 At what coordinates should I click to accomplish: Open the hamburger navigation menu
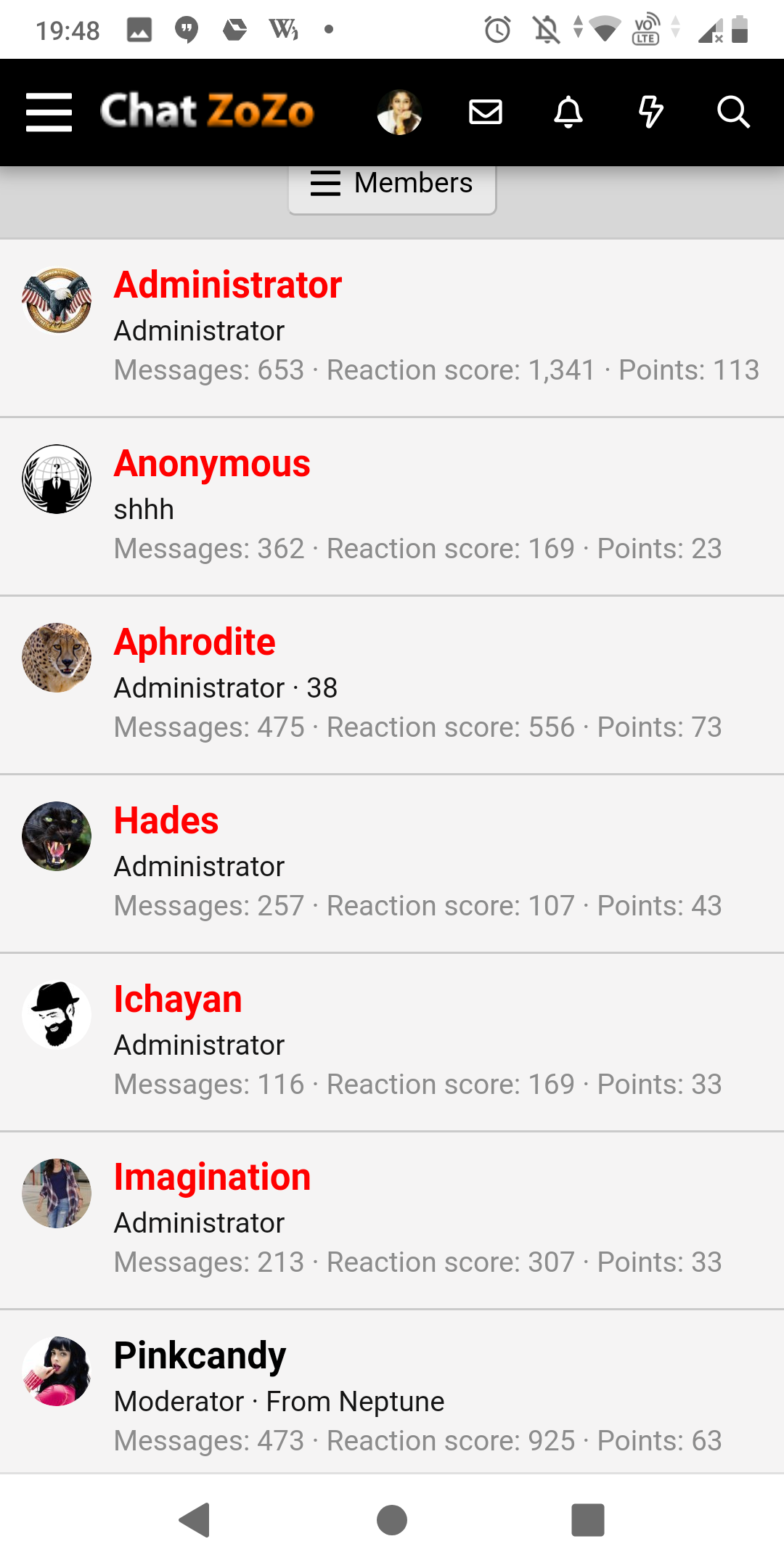click(49, 112)
